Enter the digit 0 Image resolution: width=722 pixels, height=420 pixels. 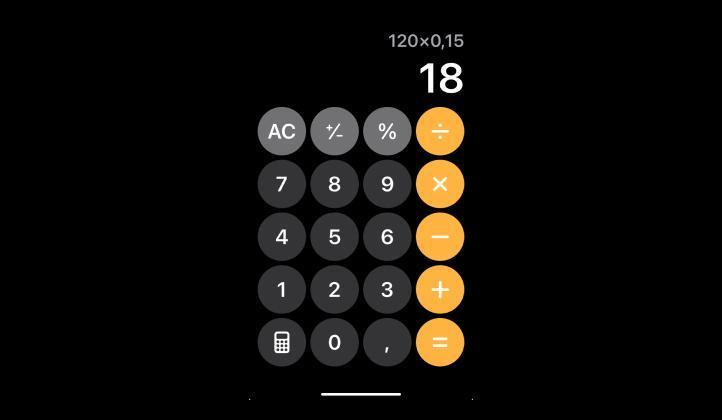[x=335, y=342]
